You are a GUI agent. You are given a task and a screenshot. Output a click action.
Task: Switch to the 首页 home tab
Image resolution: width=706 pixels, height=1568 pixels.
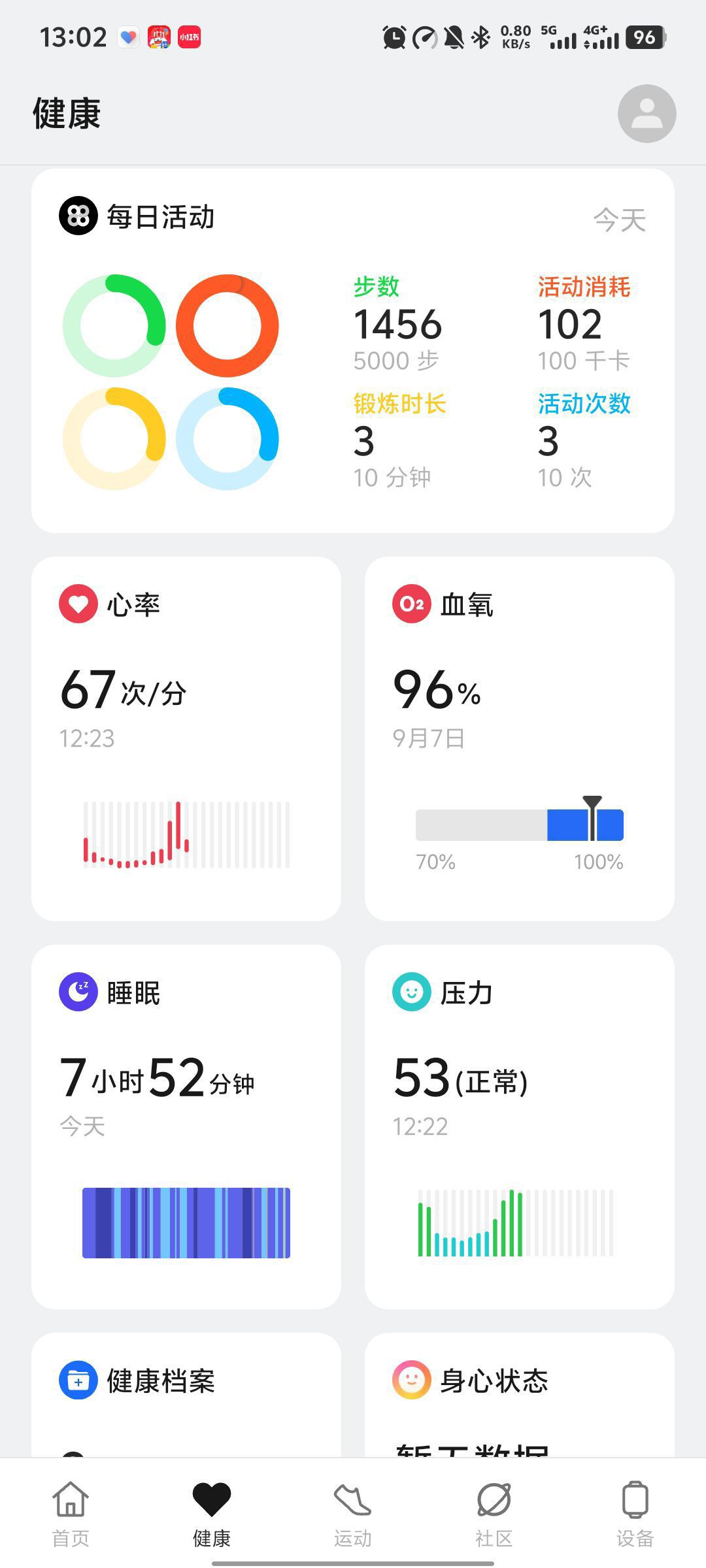pos(71,1514)
